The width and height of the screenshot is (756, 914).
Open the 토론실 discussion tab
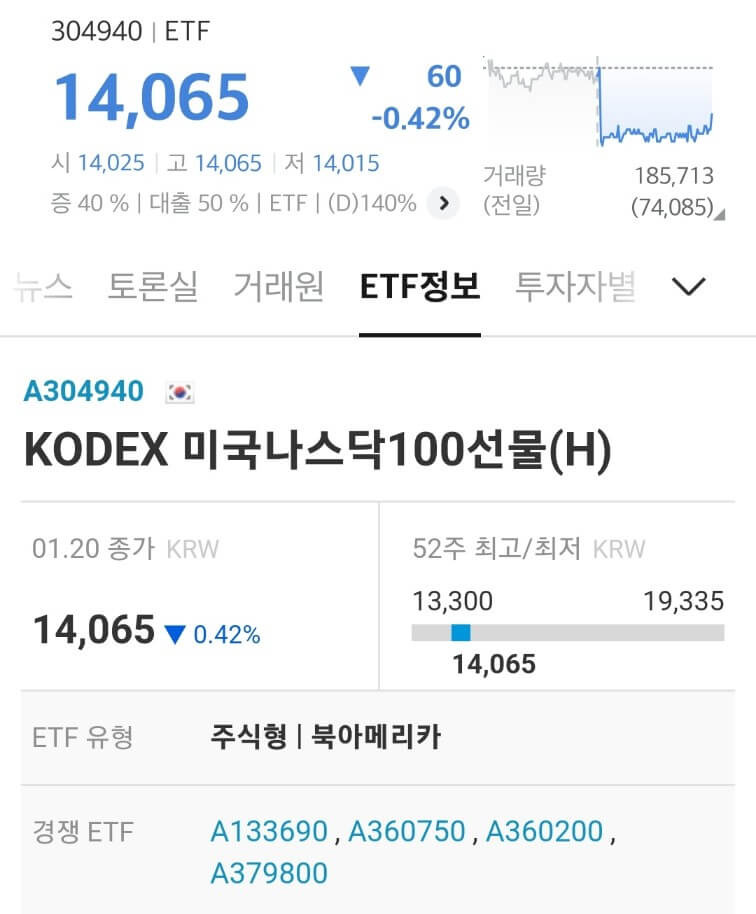tap(153, 286)
